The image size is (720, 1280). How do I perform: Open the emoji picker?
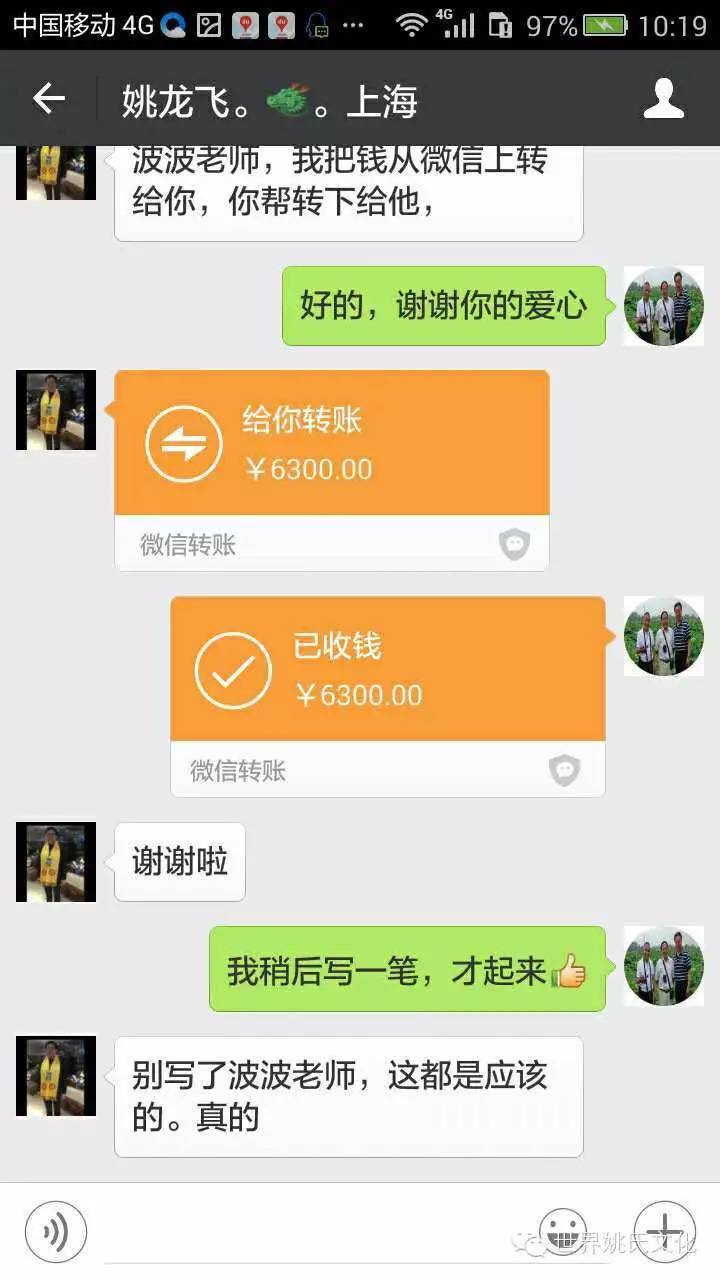[x=563, y=1230]
